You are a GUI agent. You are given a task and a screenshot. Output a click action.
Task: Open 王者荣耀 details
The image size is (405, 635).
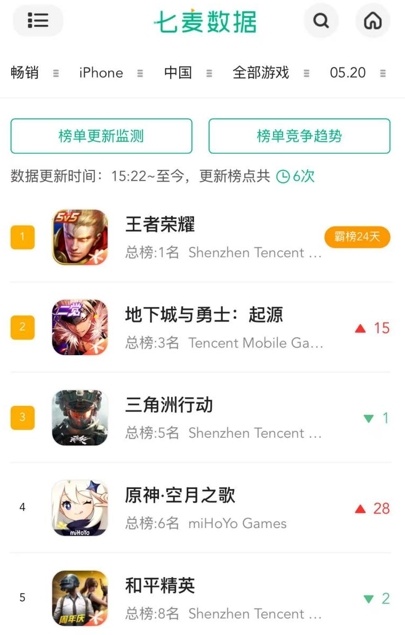coord(200,237)
